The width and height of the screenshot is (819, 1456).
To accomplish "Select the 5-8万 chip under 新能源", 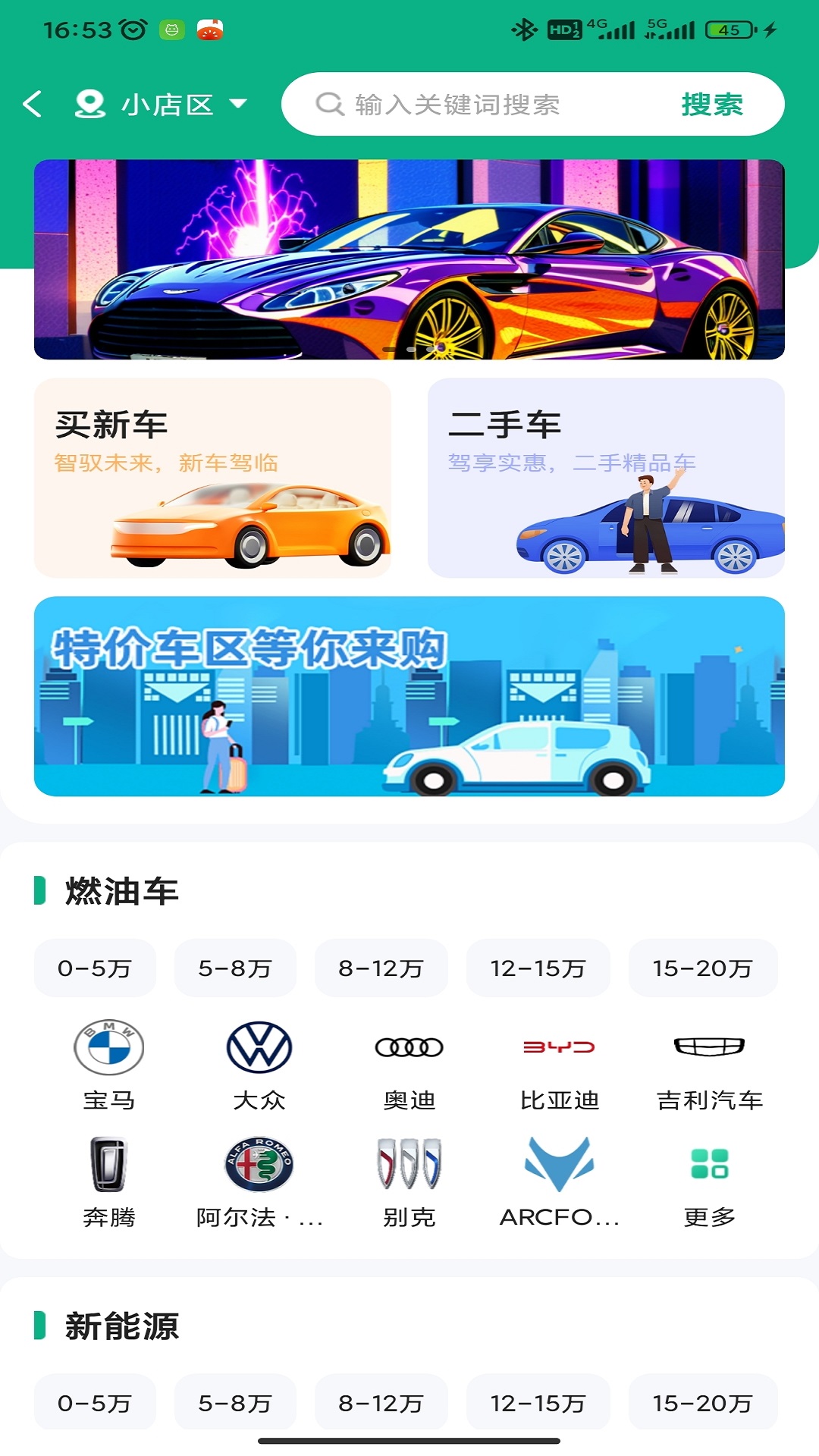I will tap(235, 1404).
